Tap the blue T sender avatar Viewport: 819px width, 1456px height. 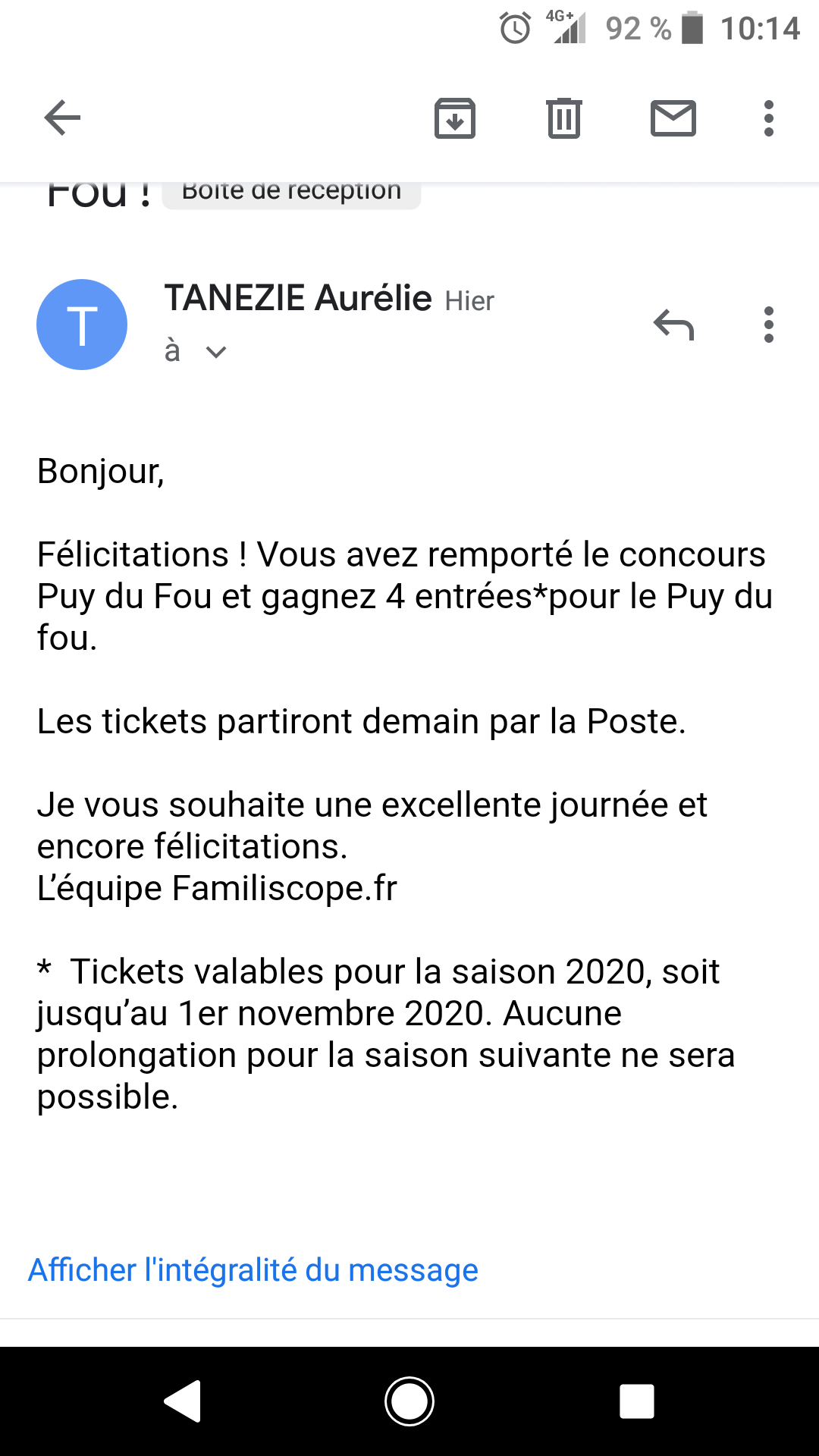coord(82,325)
